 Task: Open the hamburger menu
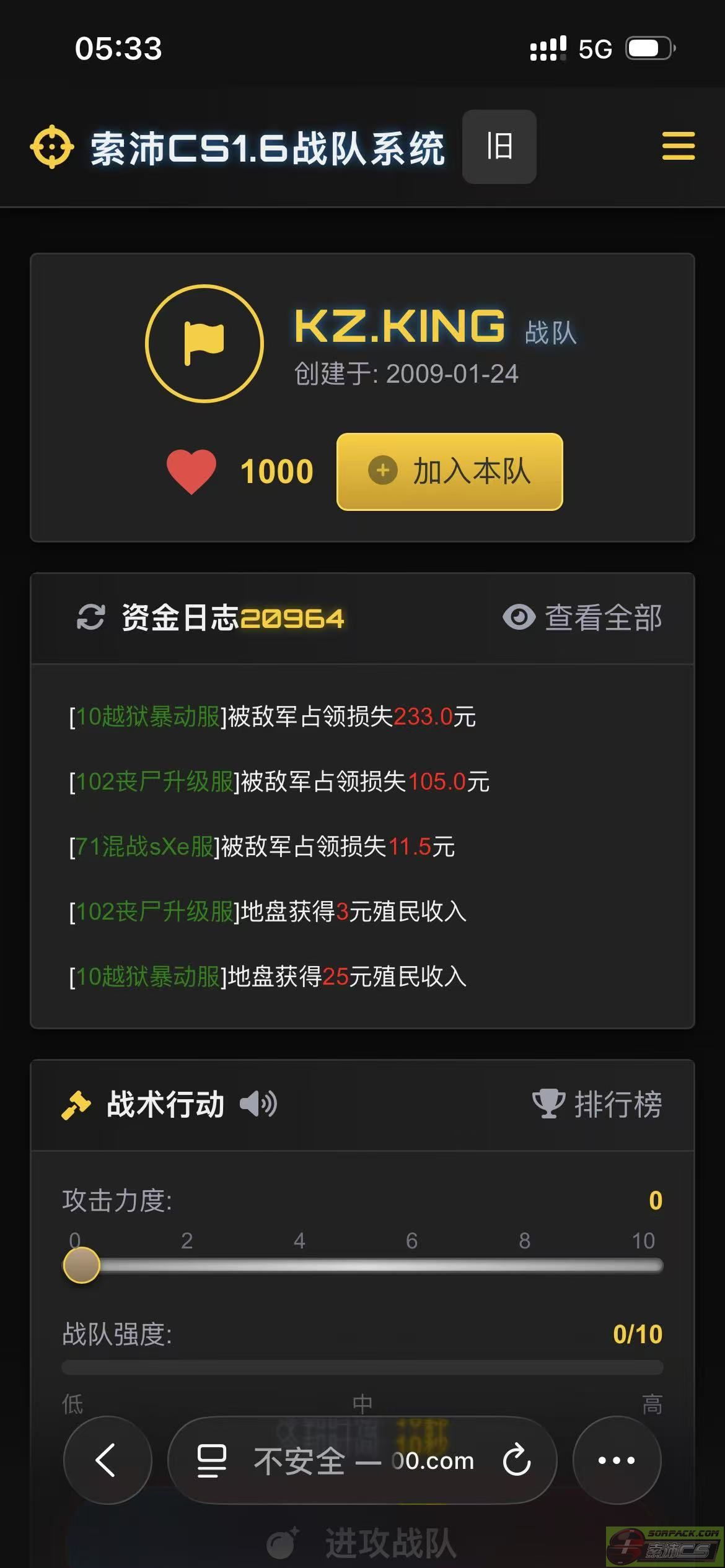678,146
